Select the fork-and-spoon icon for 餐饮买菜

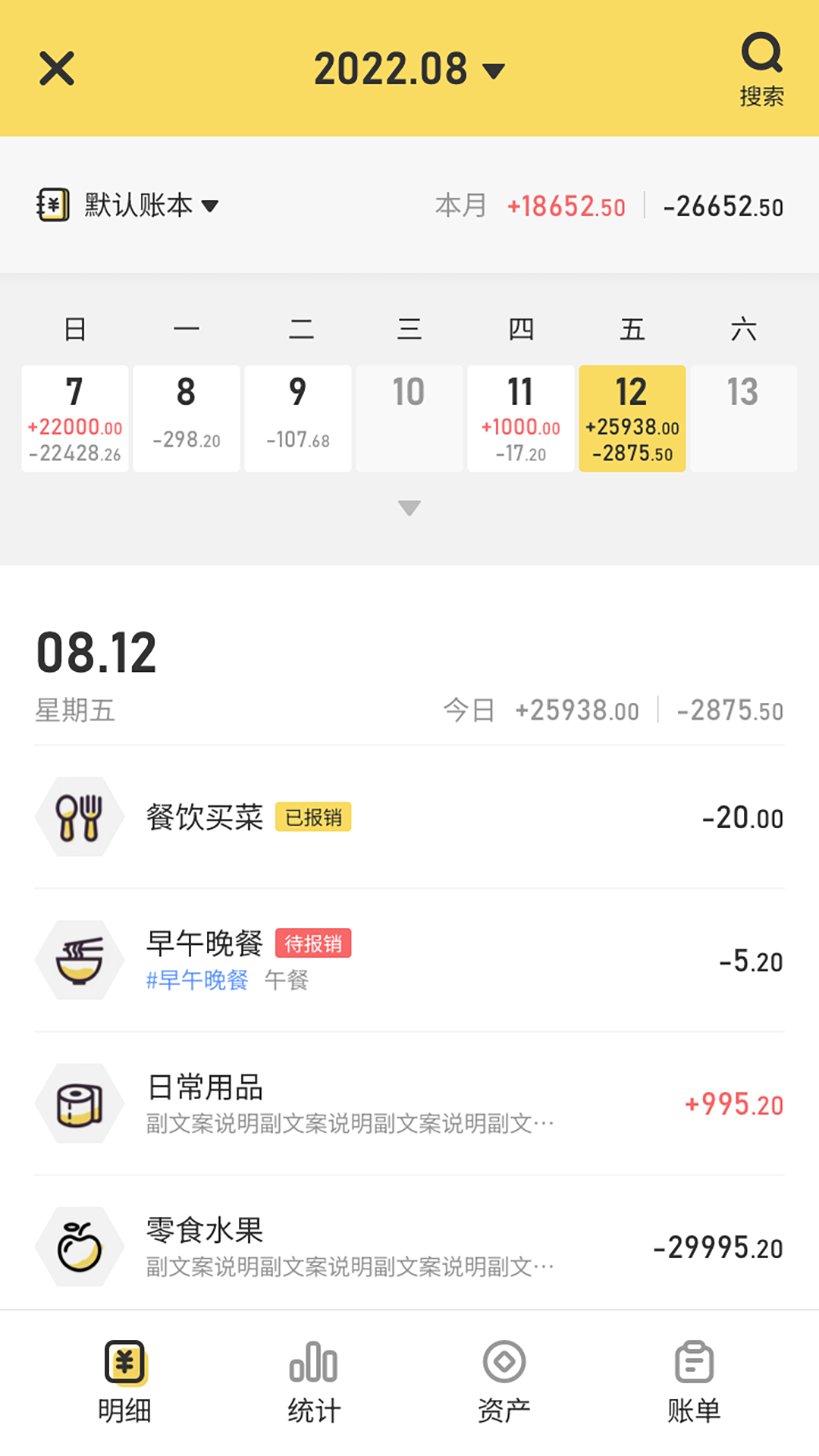tap(79, 818)
